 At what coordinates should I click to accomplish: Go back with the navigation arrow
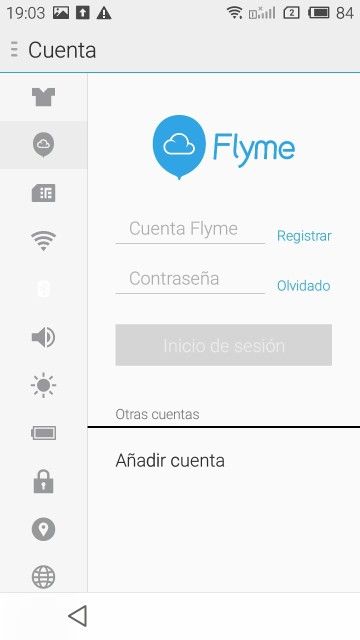[77, 616]
